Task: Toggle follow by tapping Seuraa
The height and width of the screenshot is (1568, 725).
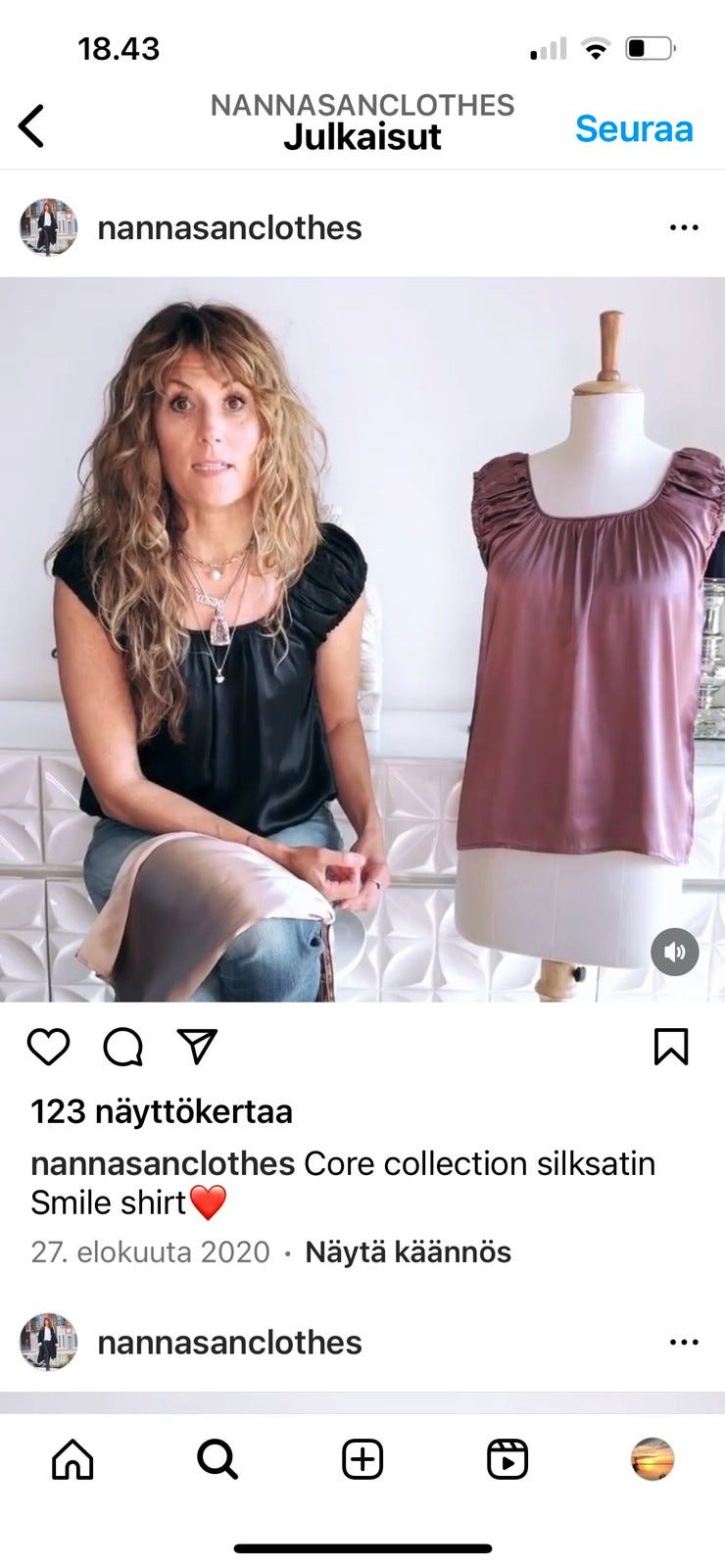Action: [635, 129]
